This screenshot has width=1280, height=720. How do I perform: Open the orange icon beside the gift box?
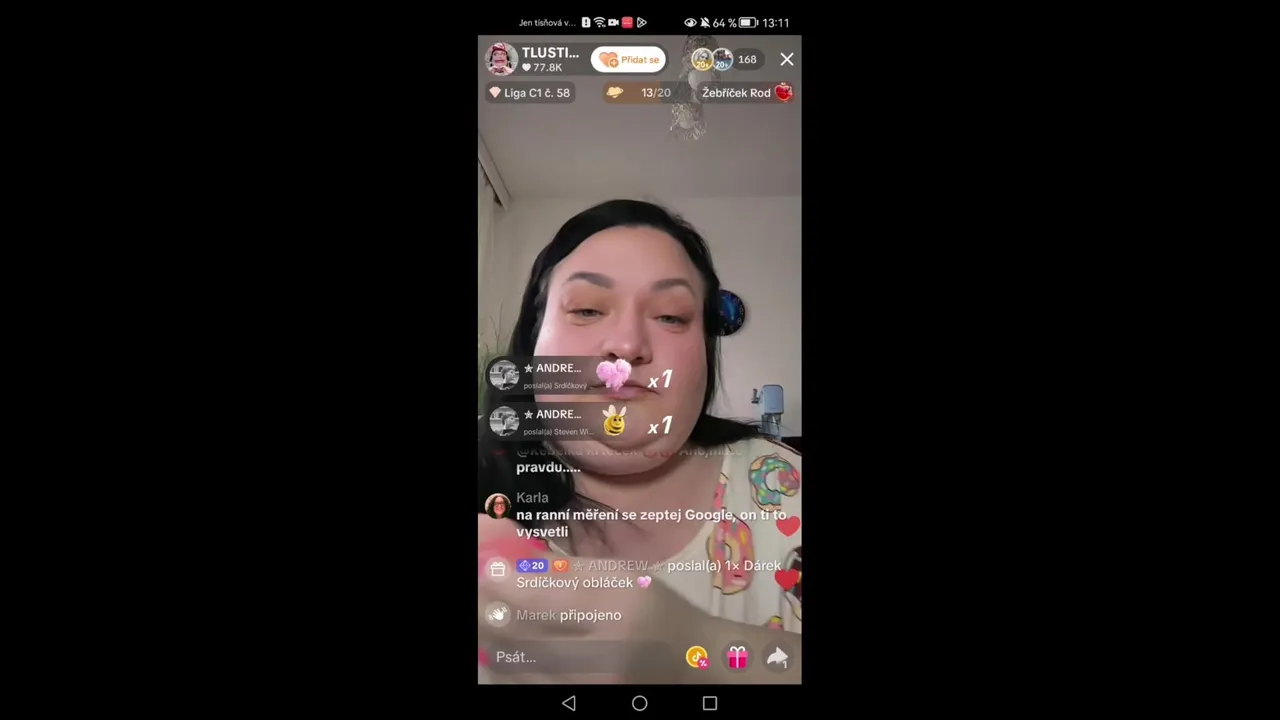(x=697, y=657)
